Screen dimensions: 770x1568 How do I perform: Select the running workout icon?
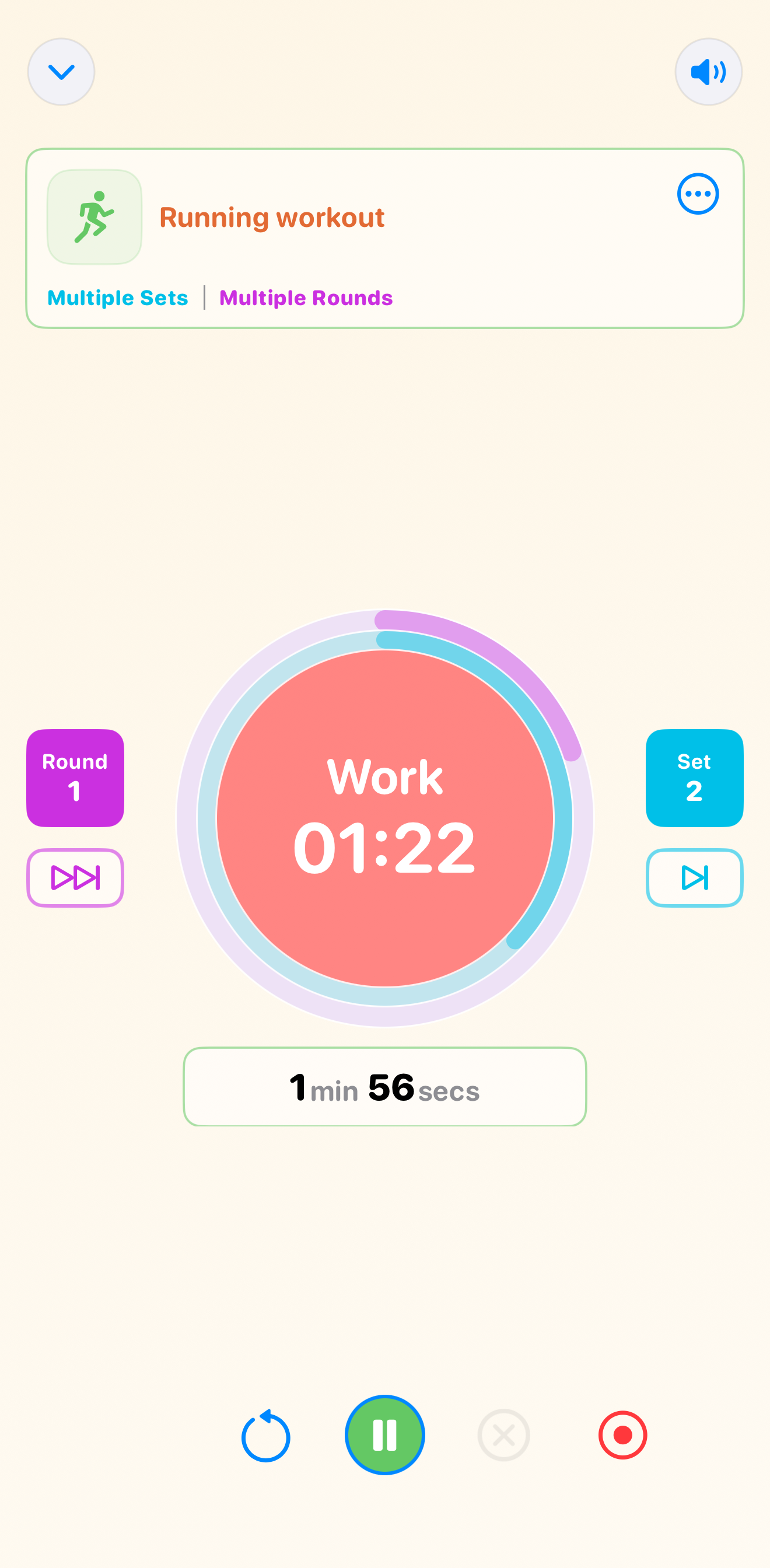(94, 218)
